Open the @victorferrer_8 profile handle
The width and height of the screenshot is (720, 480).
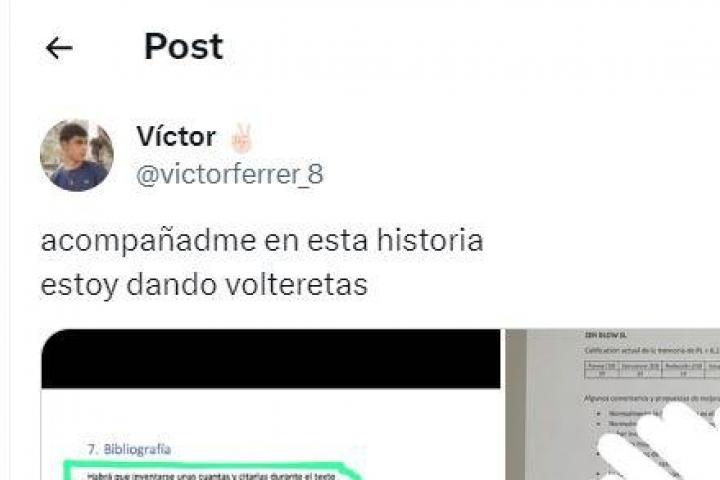click(229, 174)
